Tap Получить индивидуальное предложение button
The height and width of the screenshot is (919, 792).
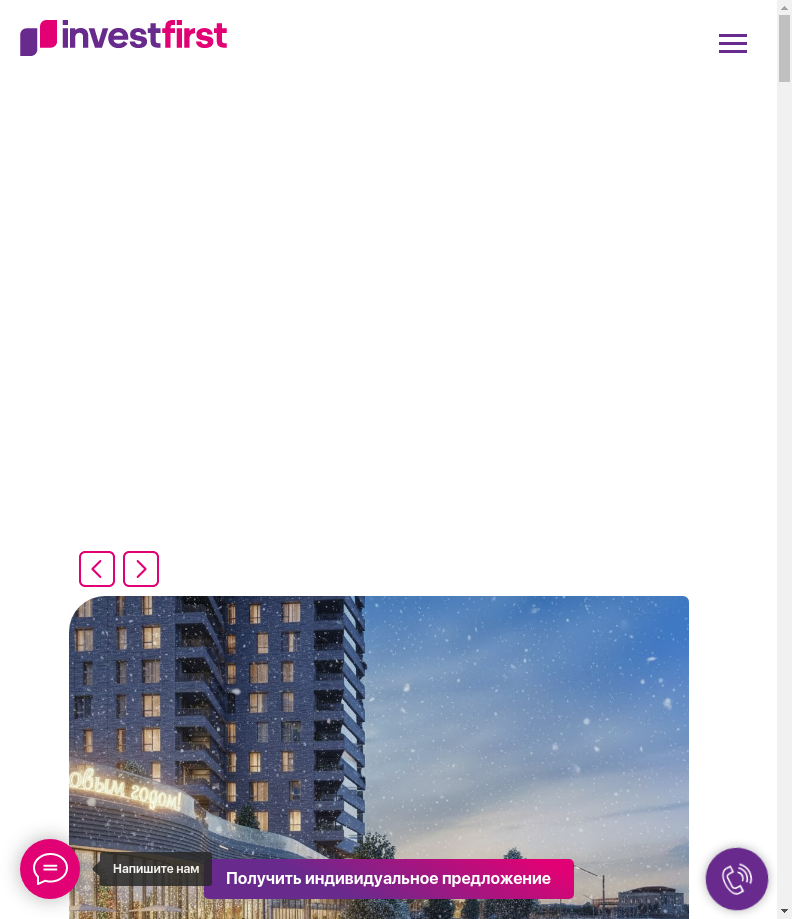[388, 878]
